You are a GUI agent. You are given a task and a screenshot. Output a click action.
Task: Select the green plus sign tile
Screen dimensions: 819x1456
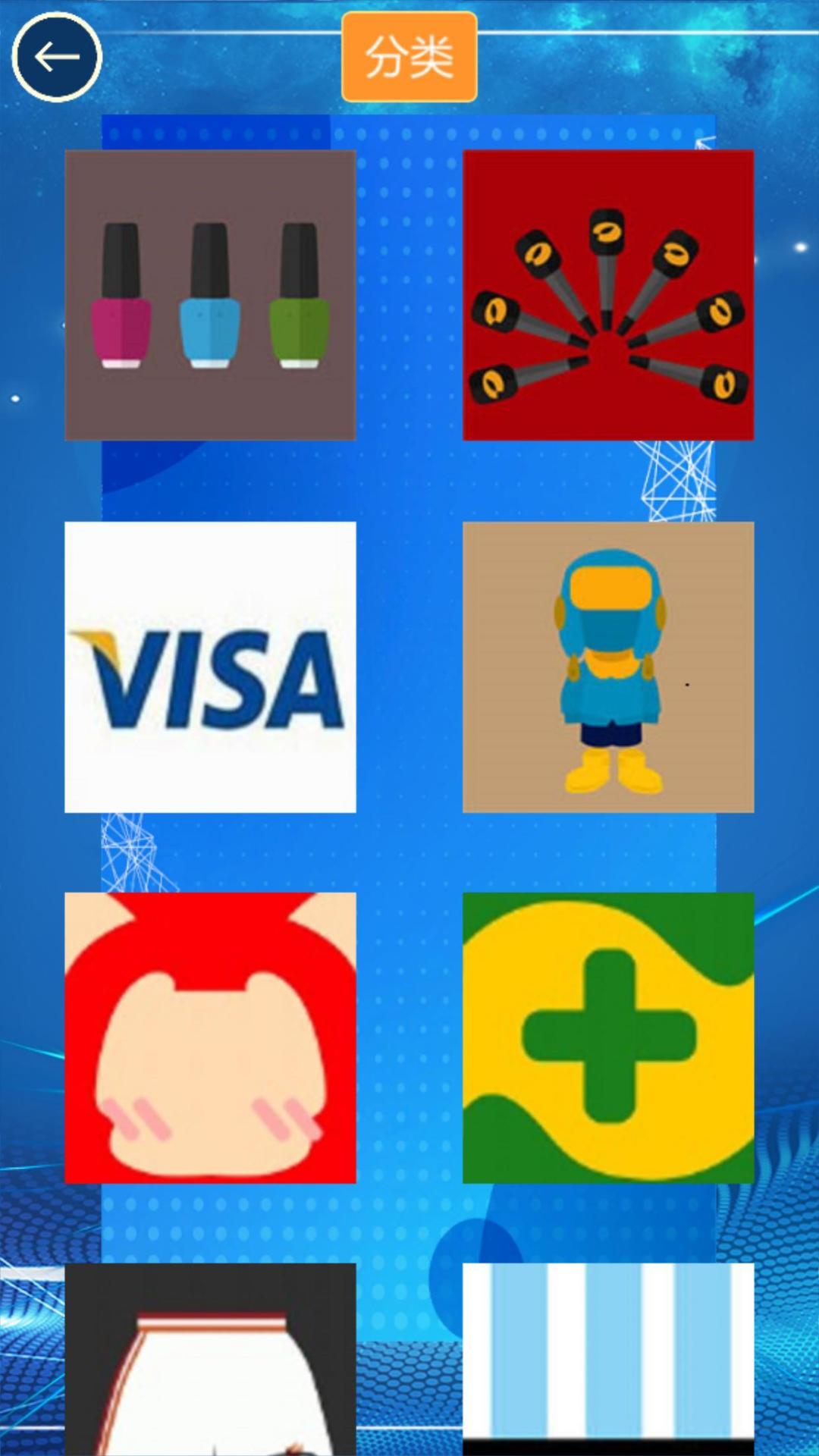pyautogui.click(x=608, y=1037)
